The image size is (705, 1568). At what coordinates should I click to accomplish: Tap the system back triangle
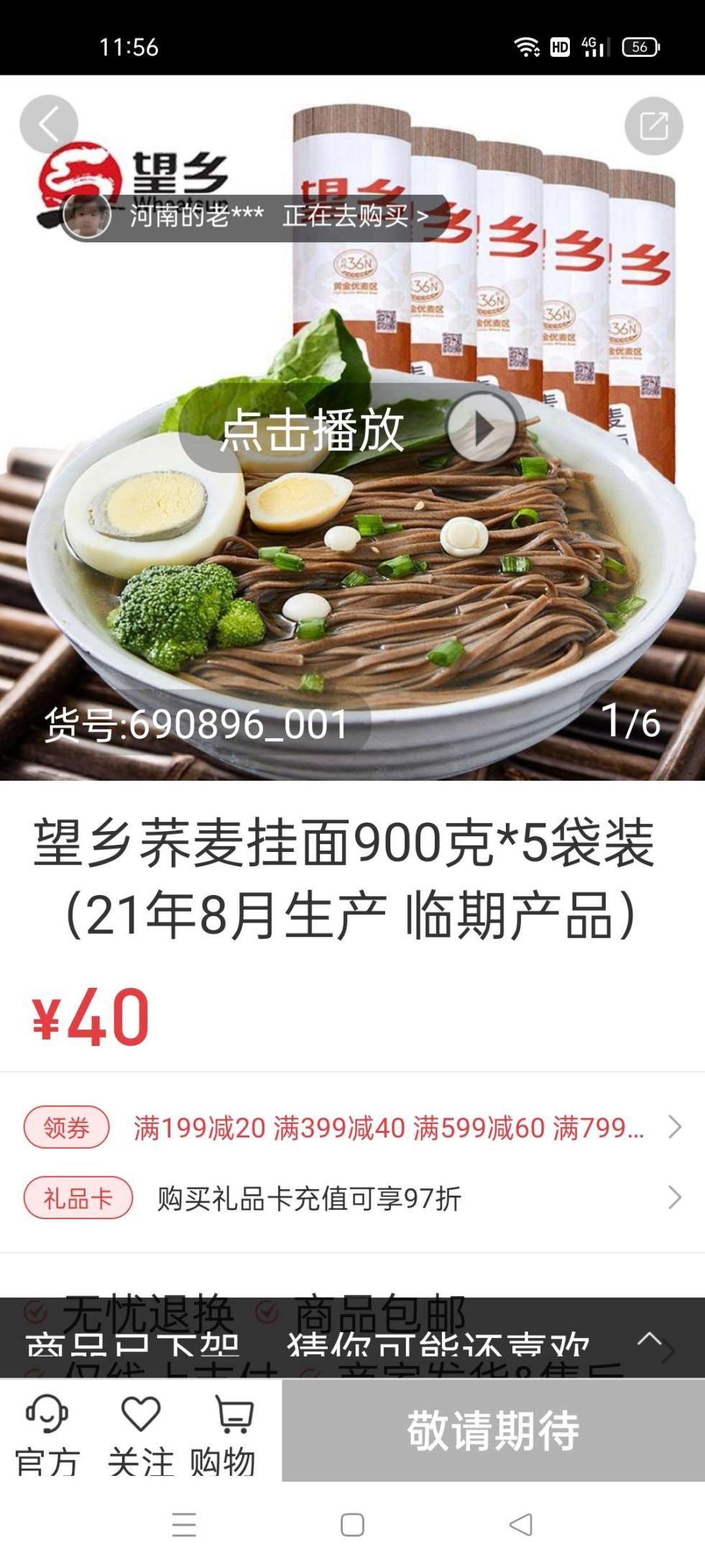coord(521,1524)
